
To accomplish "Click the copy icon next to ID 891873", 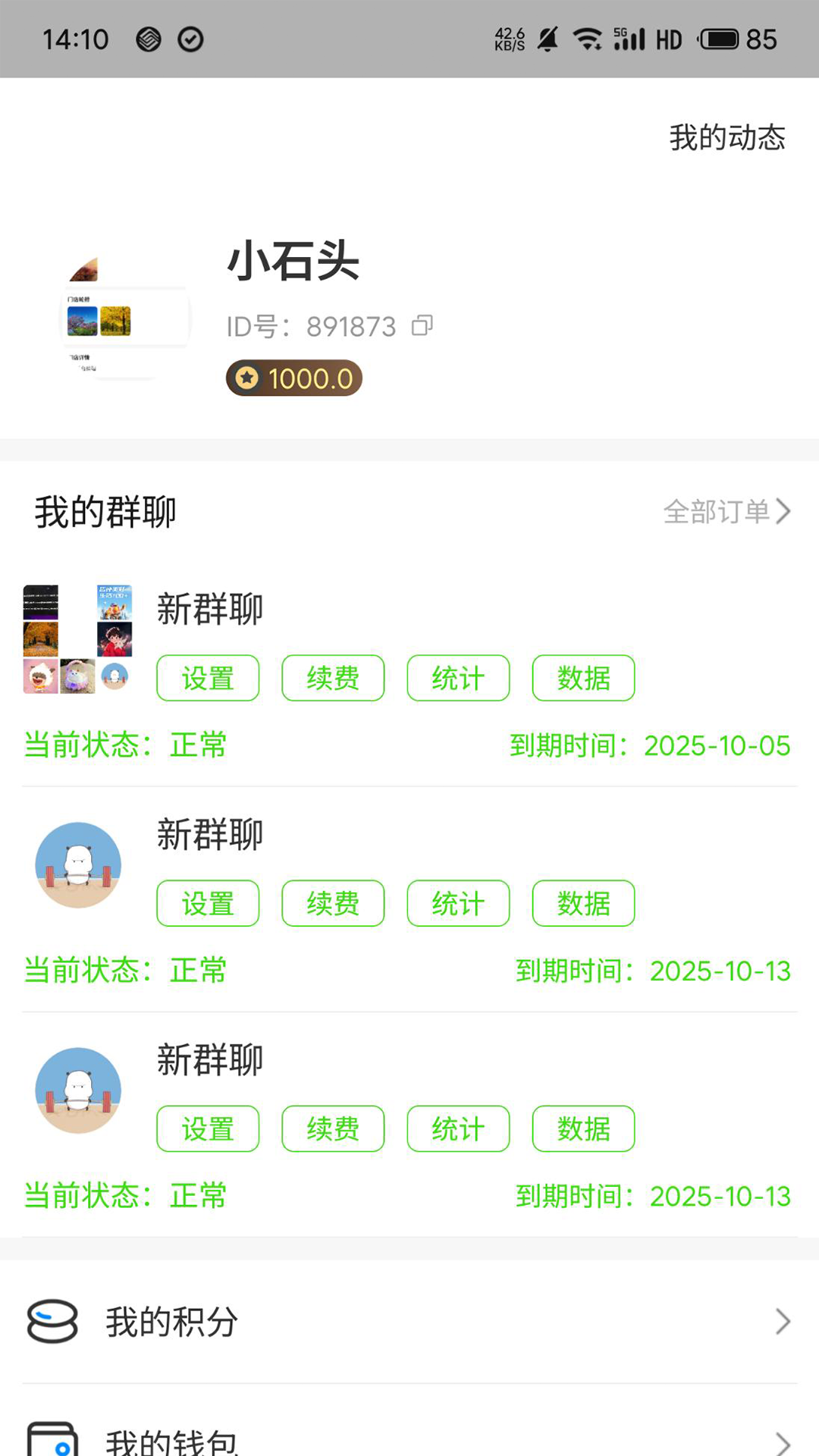I will click(x=424, y=326).
